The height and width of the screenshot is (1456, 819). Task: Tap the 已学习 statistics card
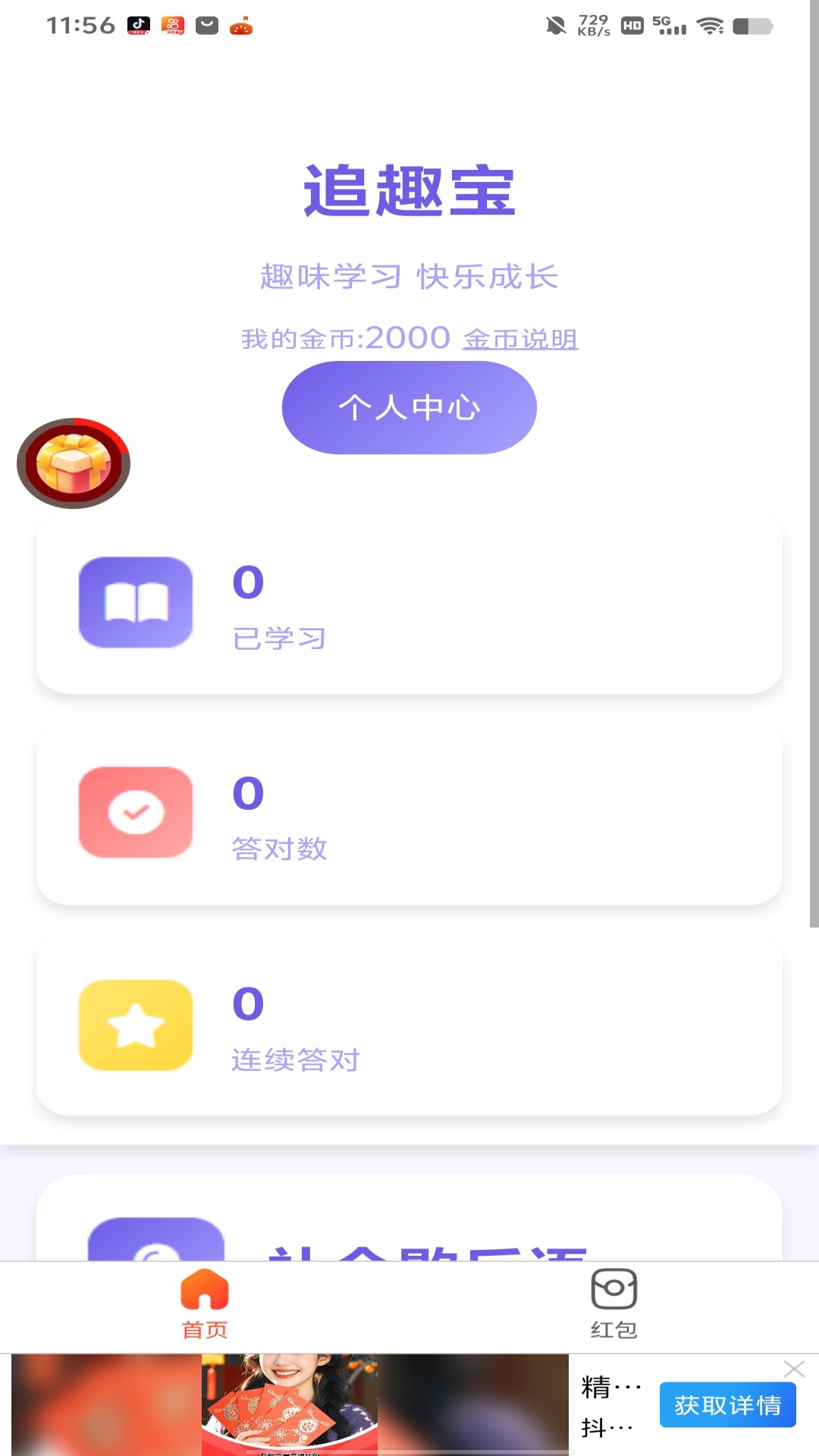click(x=409, y=603)
